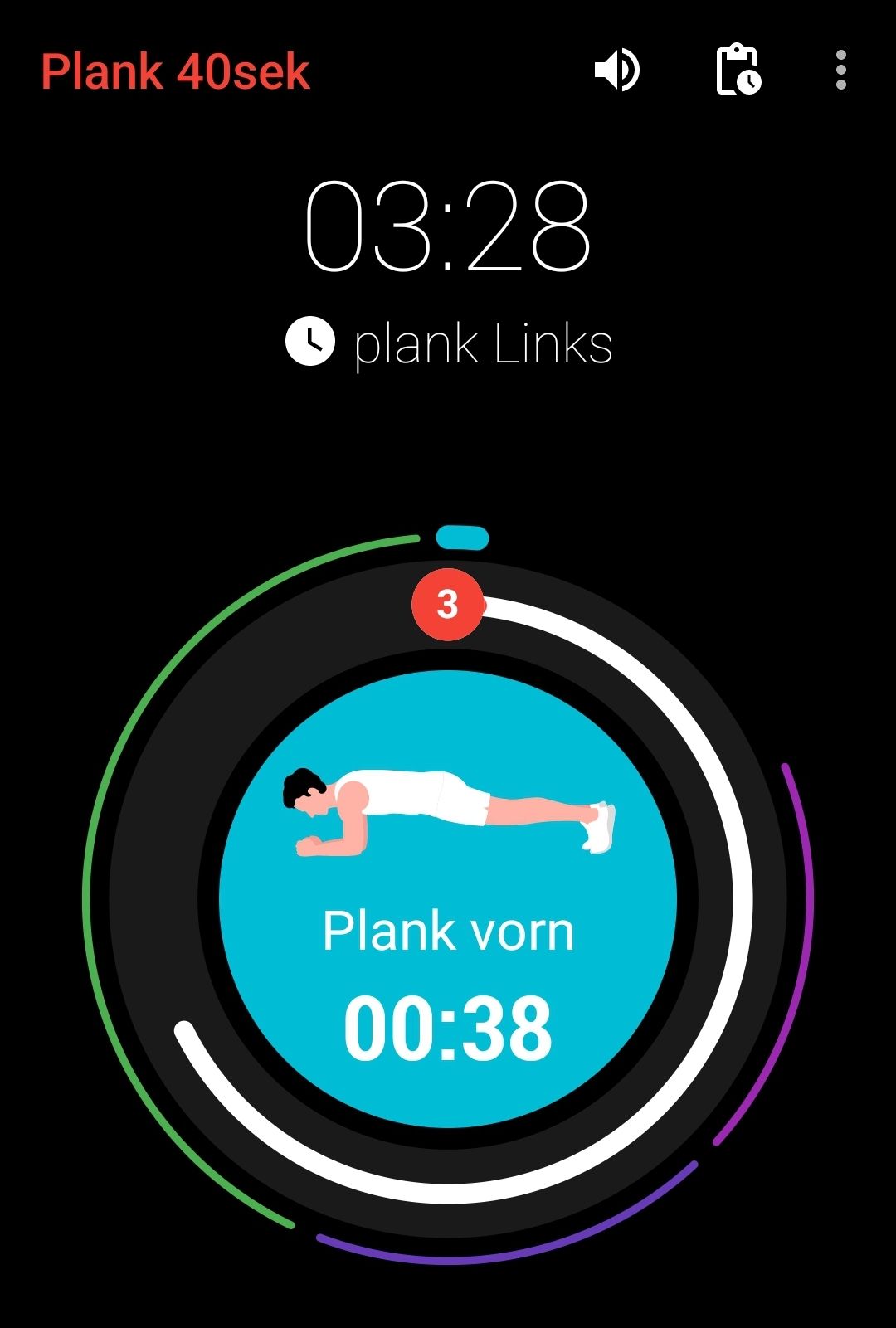Open the three-dot overflow menu
Screen dimensions: 896x1328
[x=840, y=70]
